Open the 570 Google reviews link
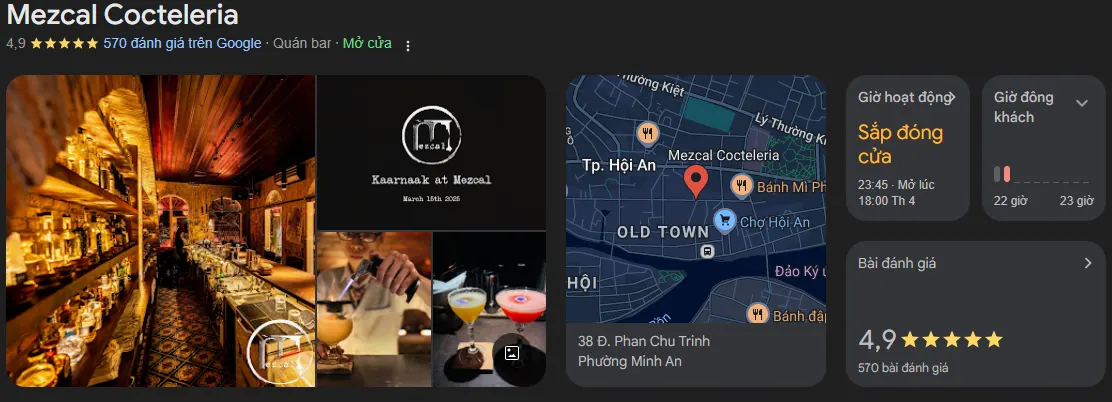The height and width of the screenshot is (402, 1112). 182,44
